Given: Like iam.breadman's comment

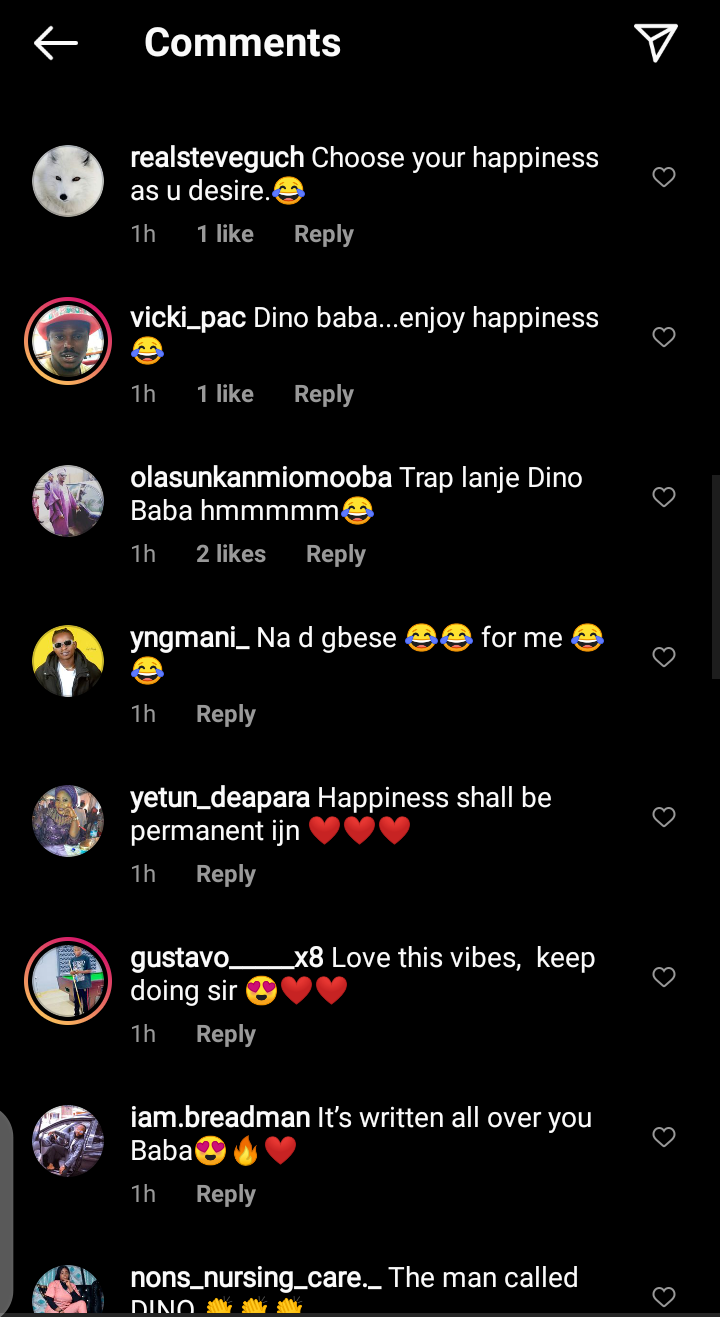Looking at the screenshot, I should tap(664, 1137).
